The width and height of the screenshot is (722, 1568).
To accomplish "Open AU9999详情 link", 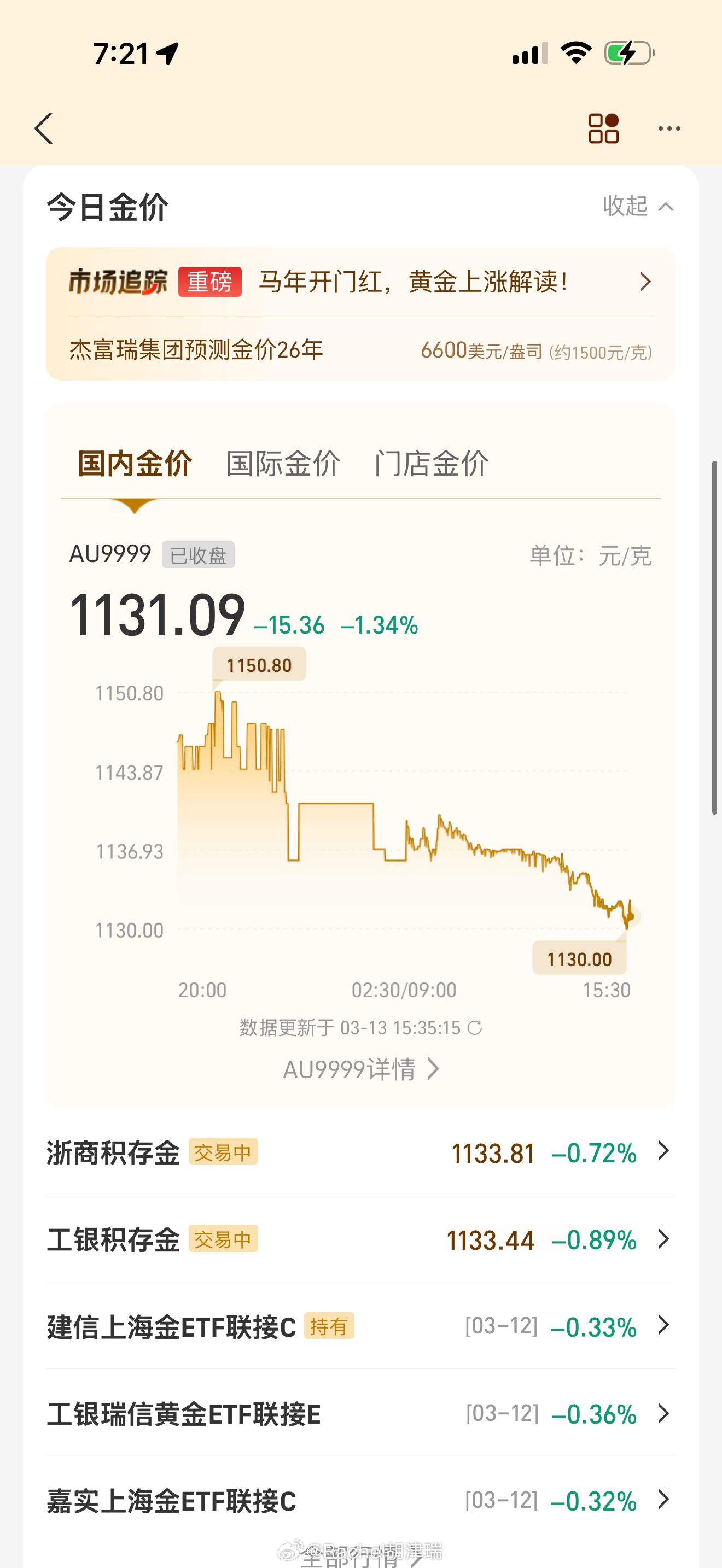I will pos(360,1069).
